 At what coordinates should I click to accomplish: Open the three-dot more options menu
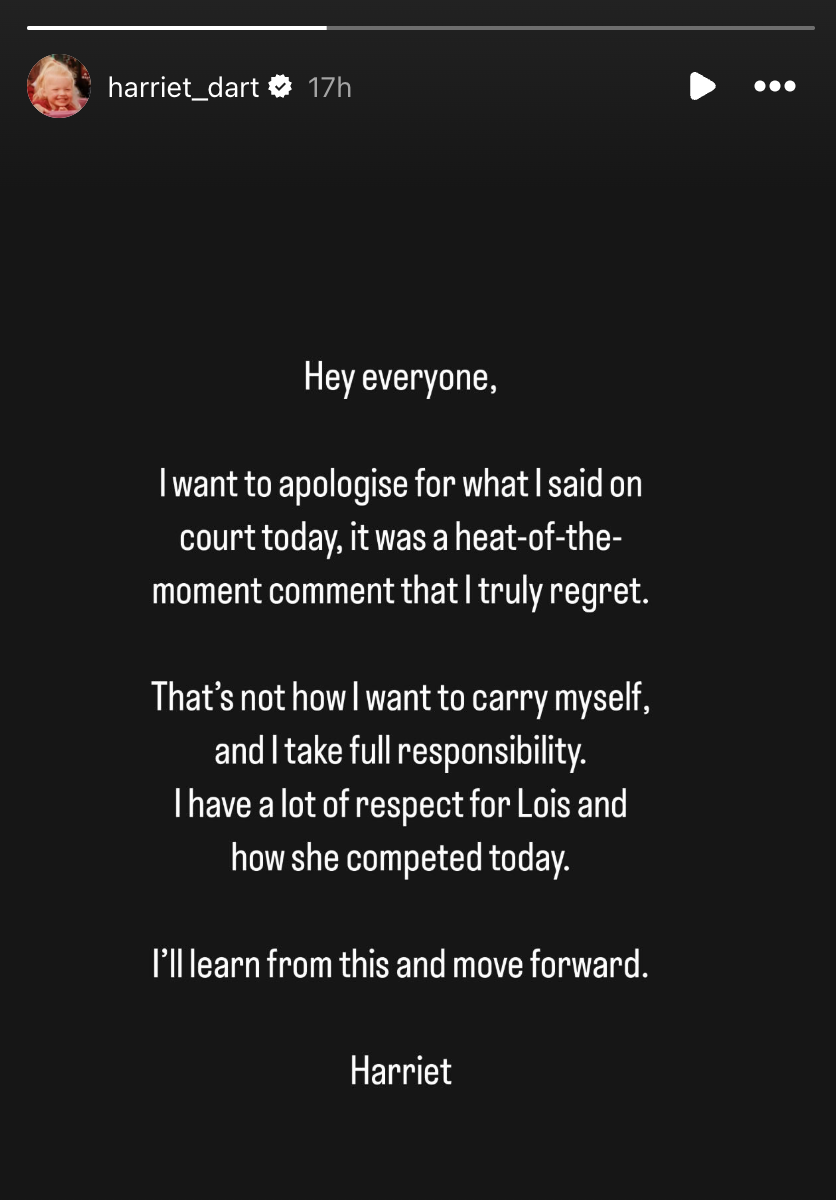[x=775, y=87]
